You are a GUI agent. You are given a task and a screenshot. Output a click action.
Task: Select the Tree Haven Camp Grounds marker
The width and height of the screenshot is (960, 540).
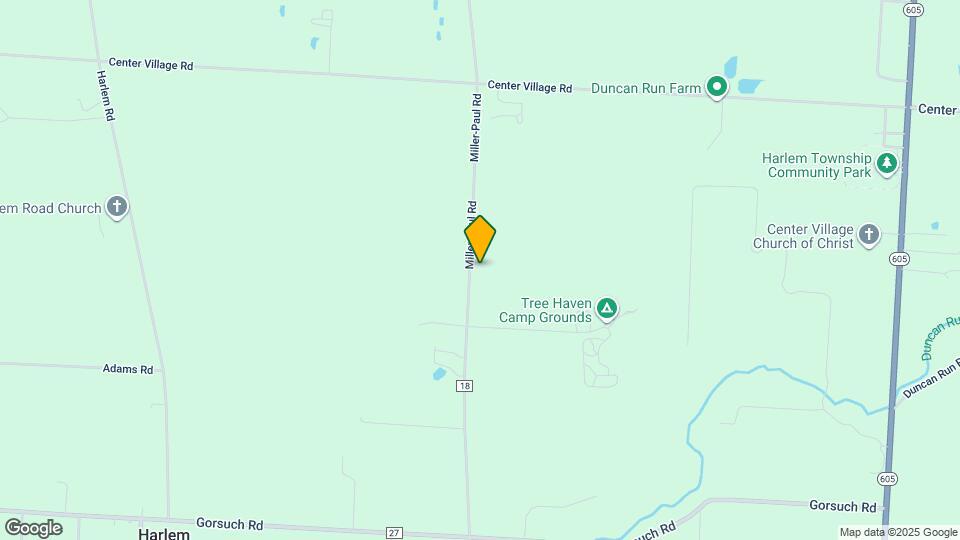[x=606, y=309]
